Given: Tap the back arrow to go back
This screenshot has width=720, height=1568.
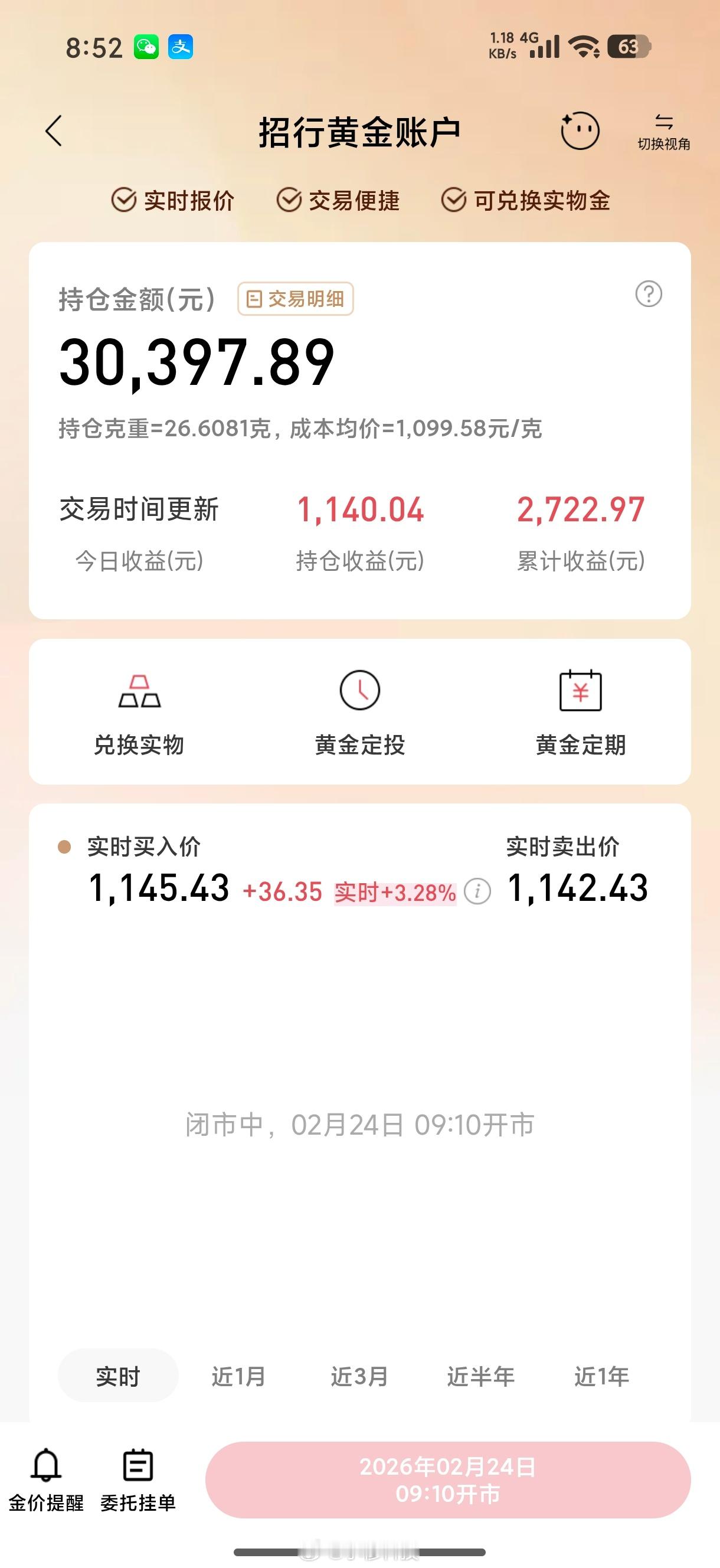Looking at the screenshot, I should (54, 132).
